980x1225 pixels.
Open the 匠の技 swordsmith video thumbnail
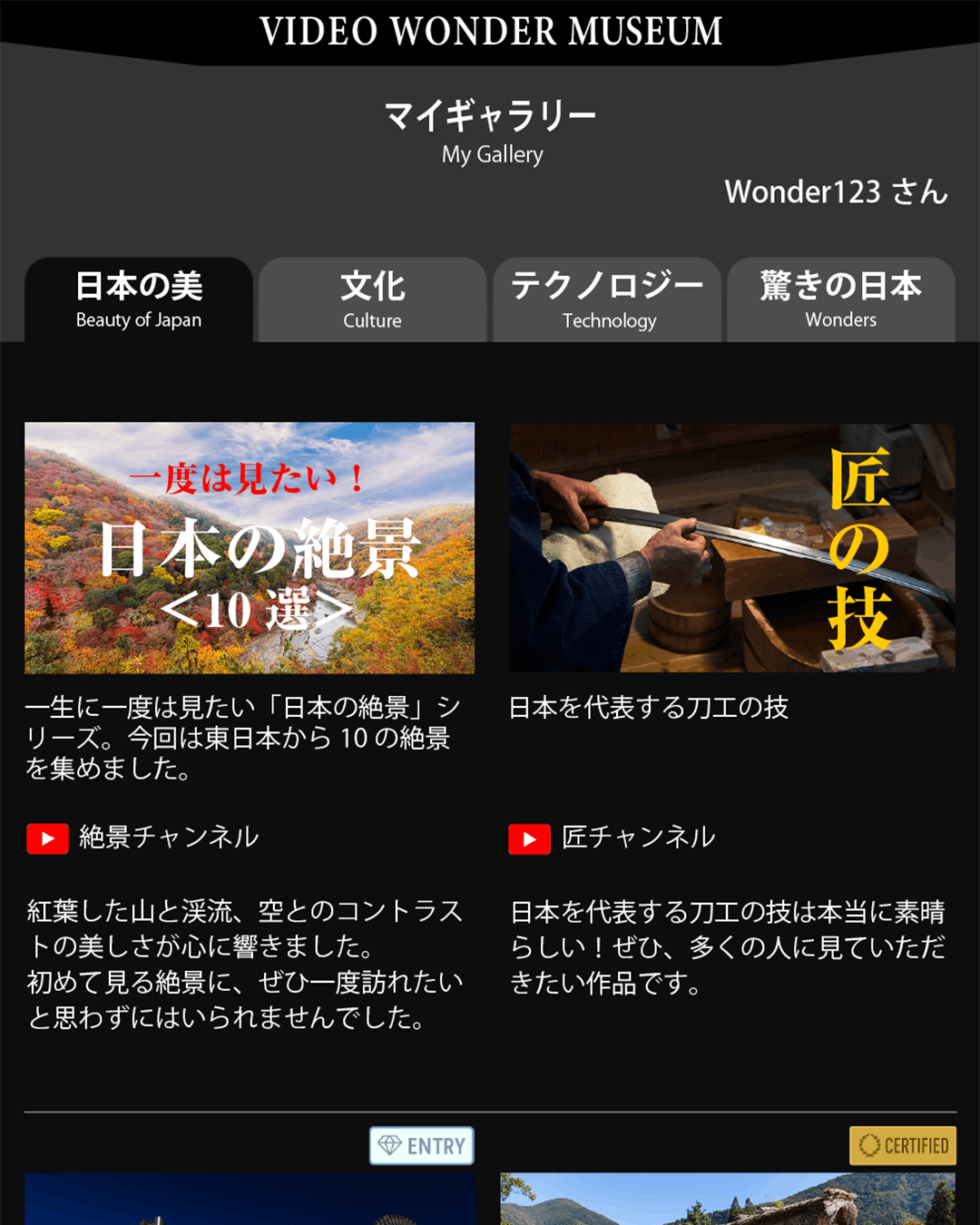(731, 547)
